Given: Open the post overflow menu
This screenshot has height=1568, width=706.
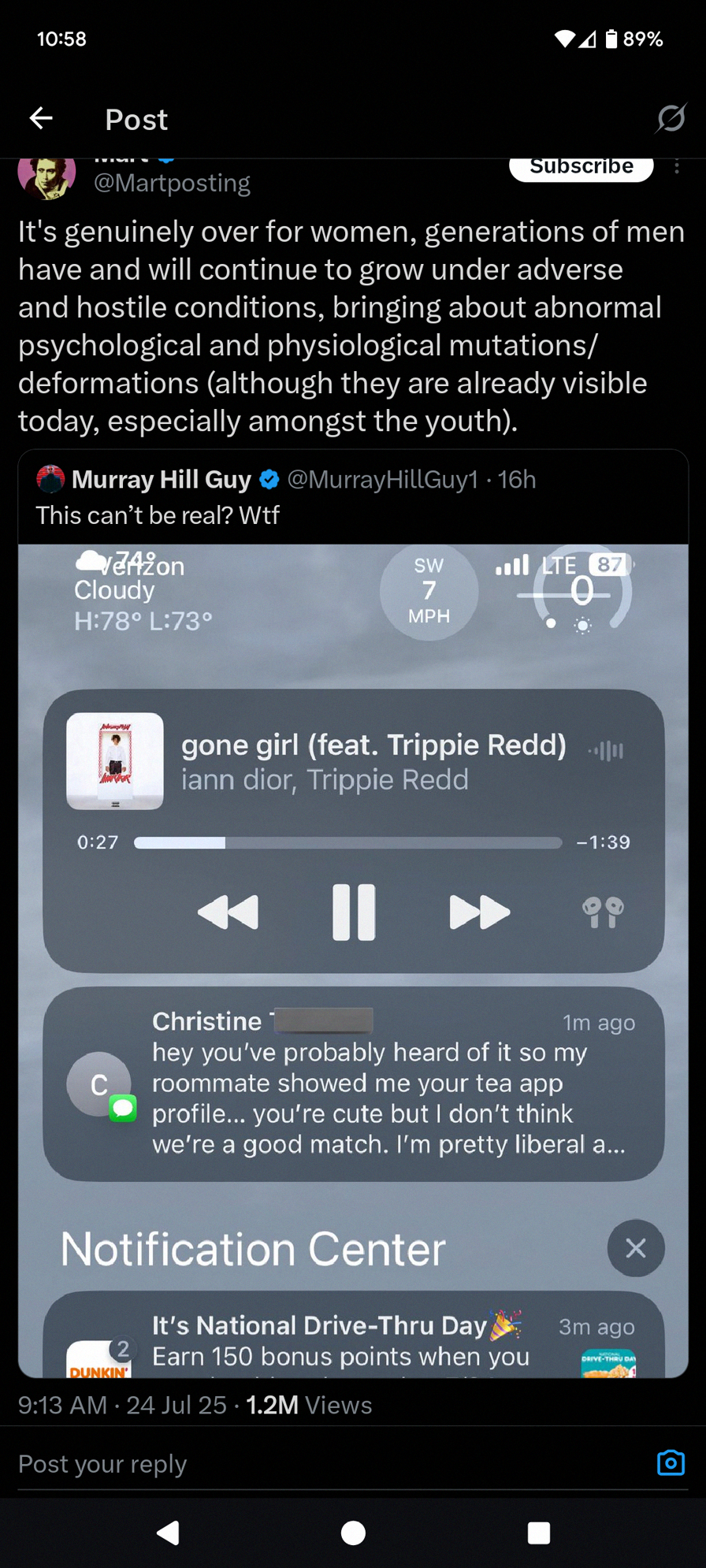Looking at the screenshot, I should [x=677, y=167].
